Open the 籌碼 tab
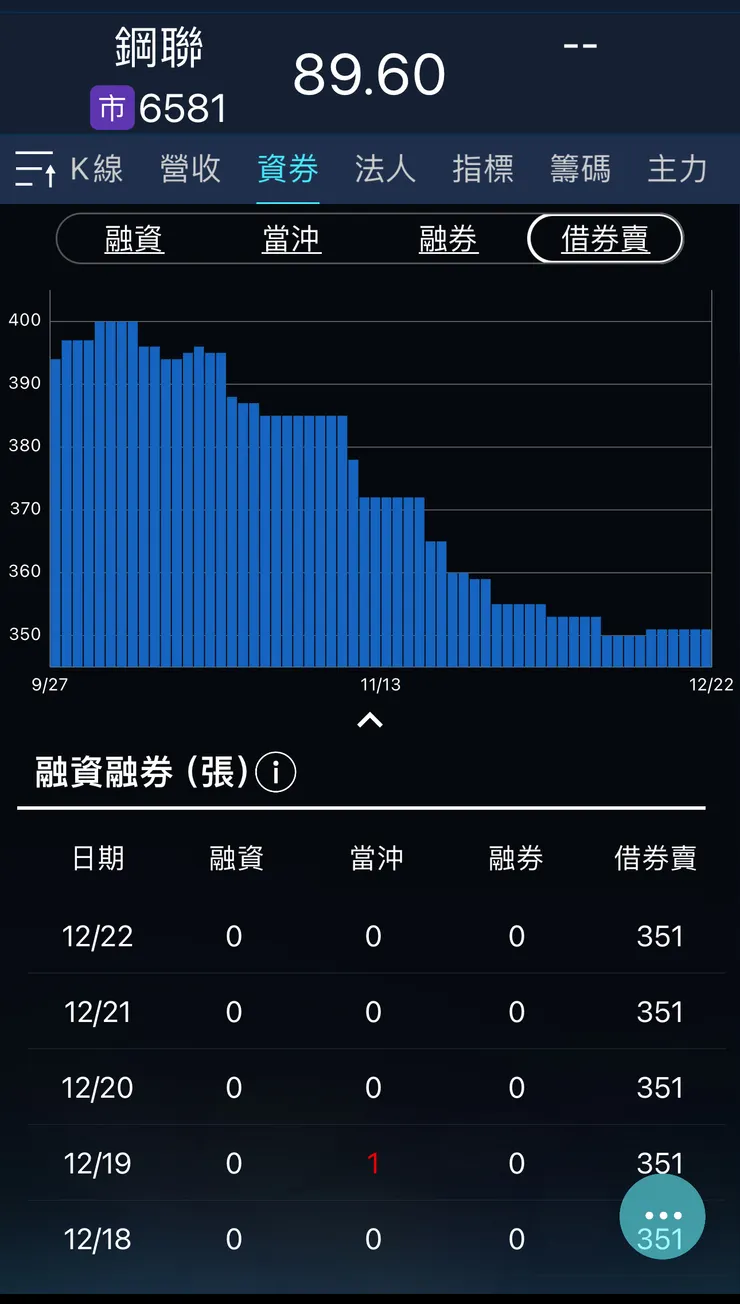The height and width of the screenshot is (1304, 740). (x=580, y=169)
